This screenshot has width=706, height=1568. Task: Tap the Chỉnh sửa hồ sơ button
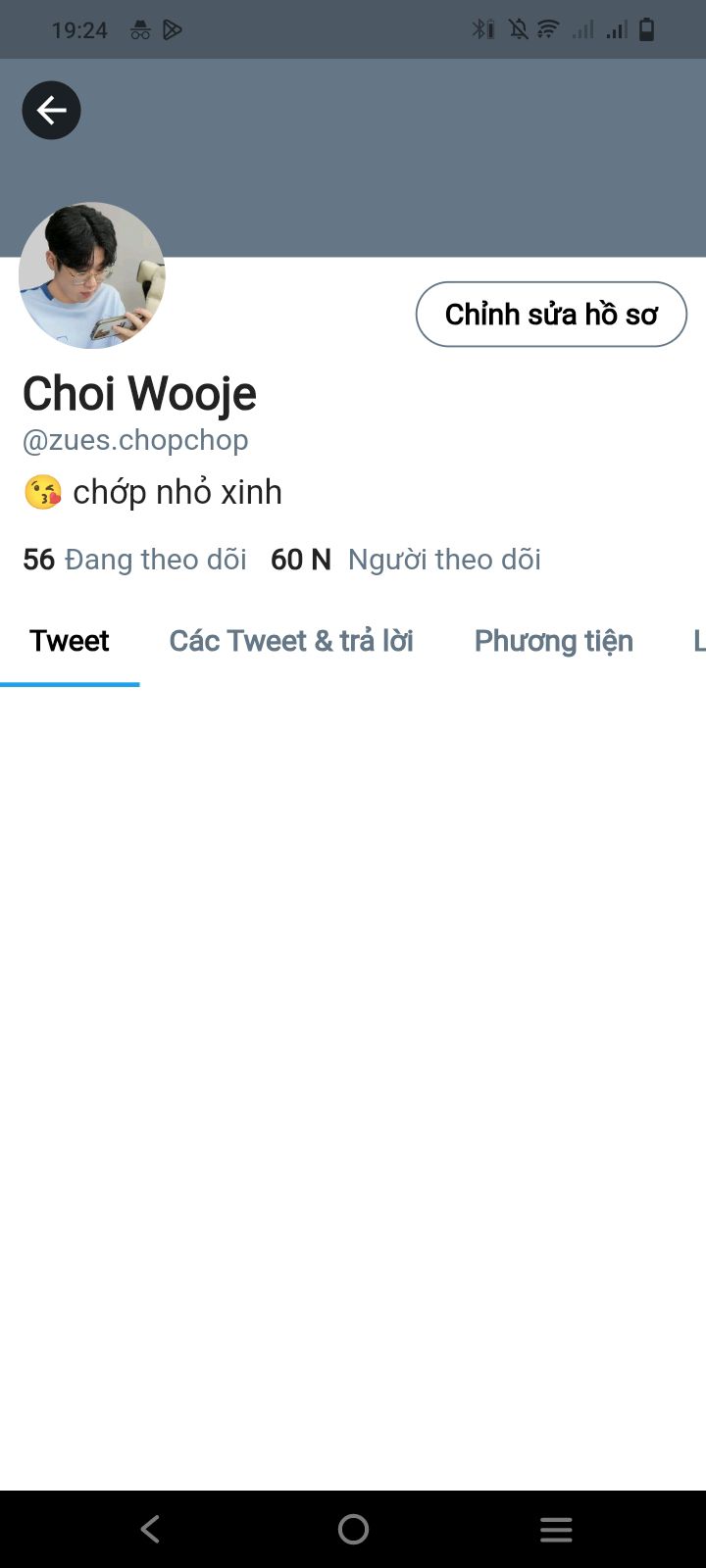point(551,314)
